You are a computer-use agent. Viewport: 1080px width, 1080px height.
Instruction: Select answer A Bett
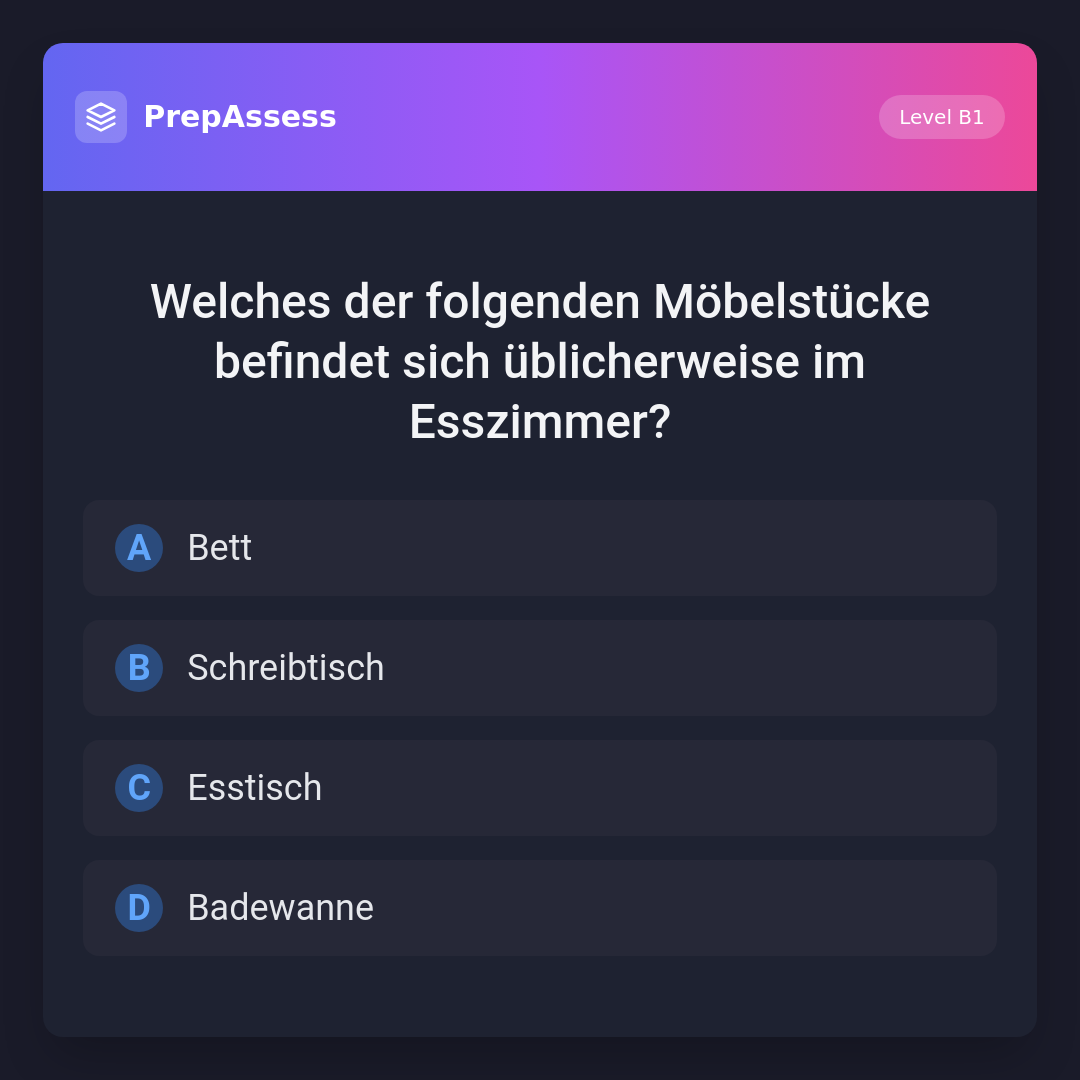(540, 548)
